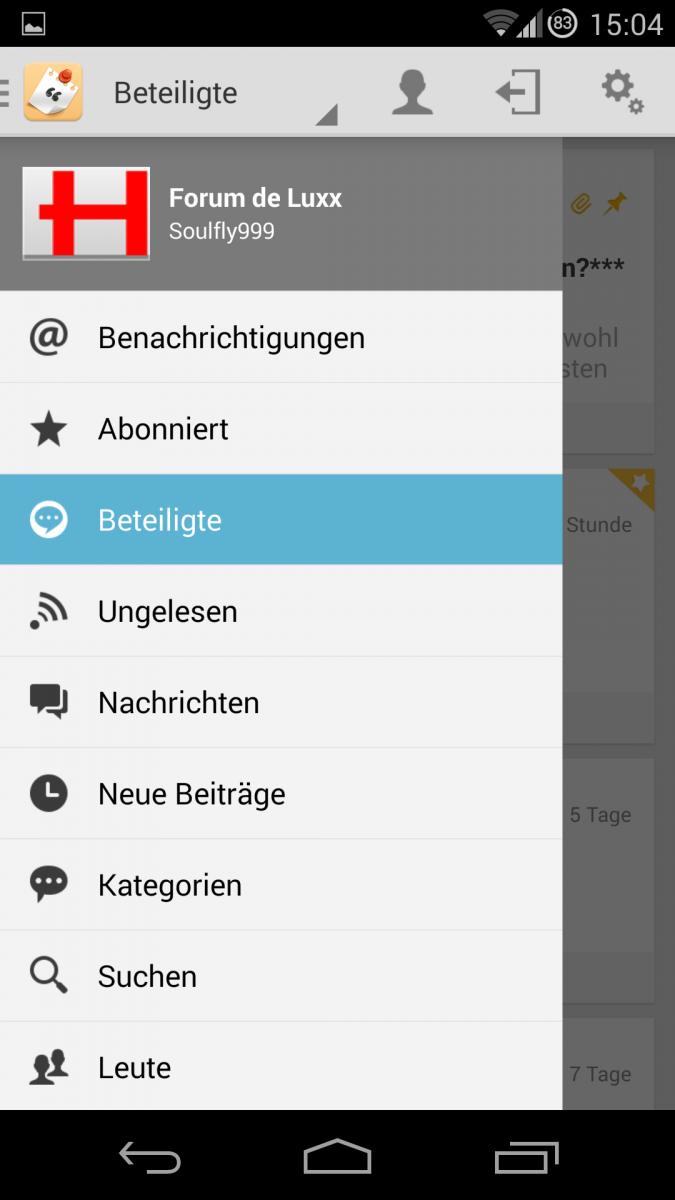
Task: Tap the system home button
Action: (337, 1157)
